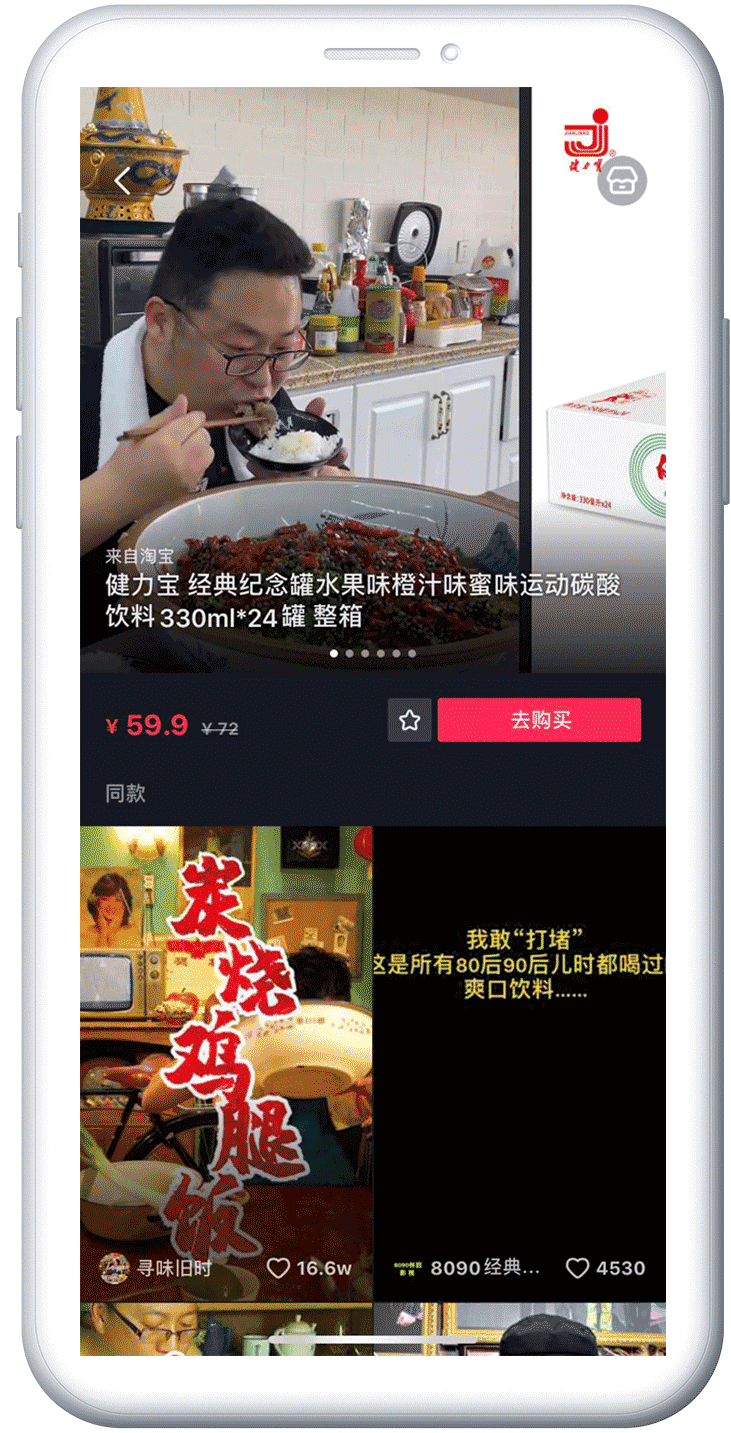Go back using the top-left arrow
Screen dimensions: 731x1433
pos(122,182)
